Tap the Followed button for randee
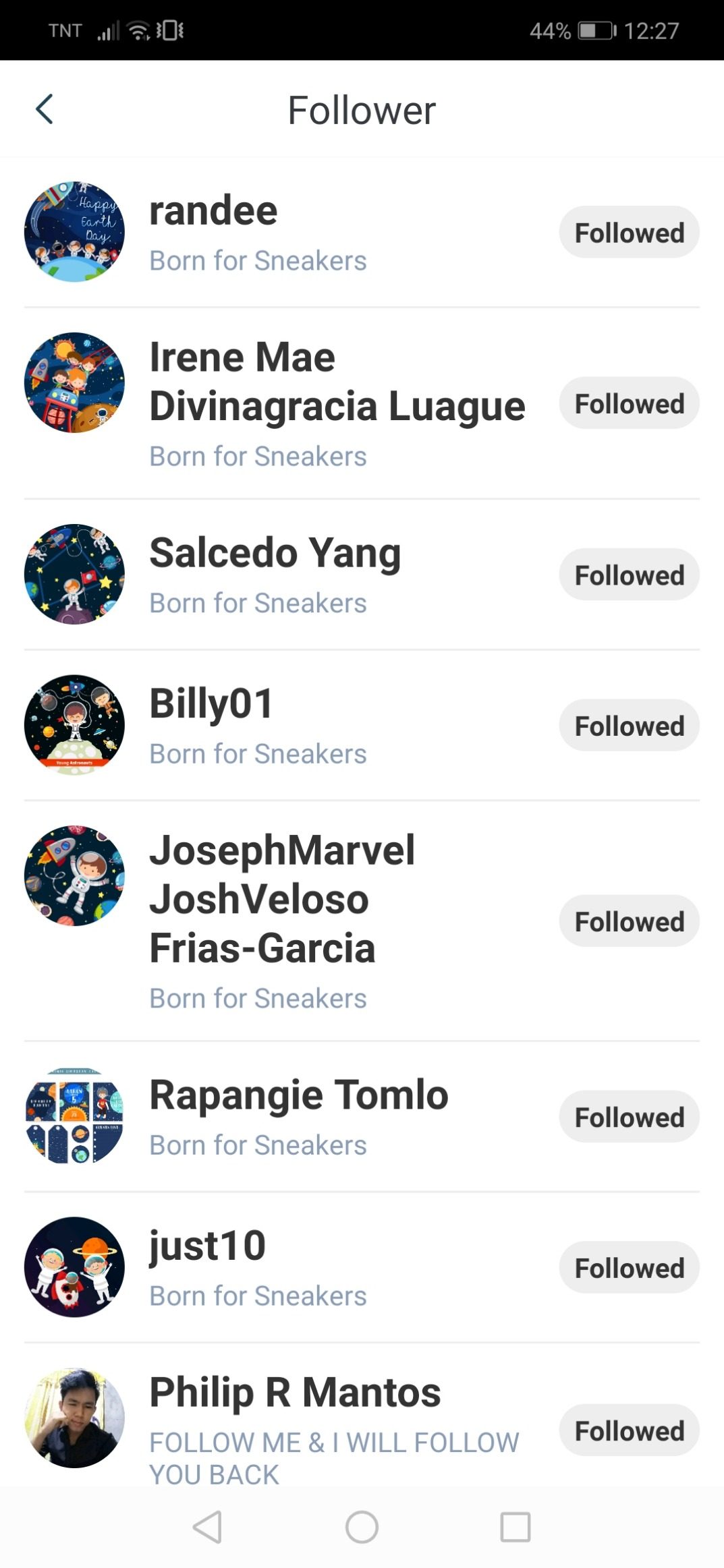 tap(629, 233)
